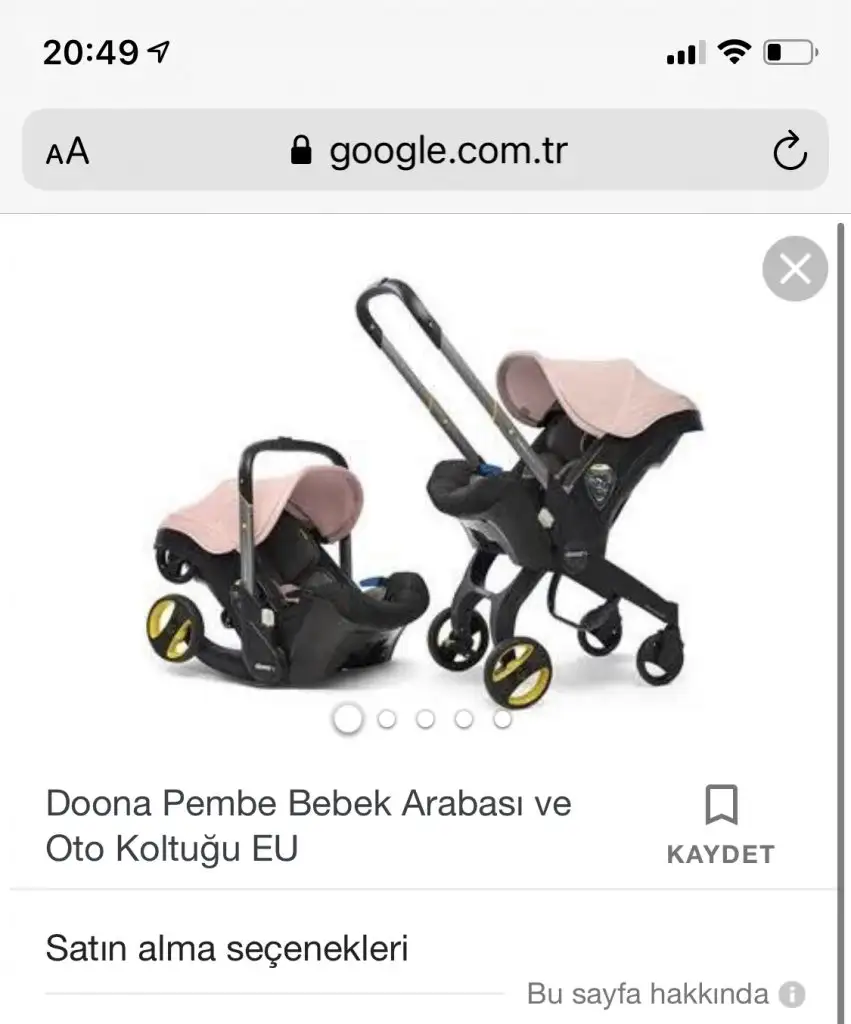The width and height of the screenshot is (851, 1024).
Task: Close the product detail panel
Action: 795,268
